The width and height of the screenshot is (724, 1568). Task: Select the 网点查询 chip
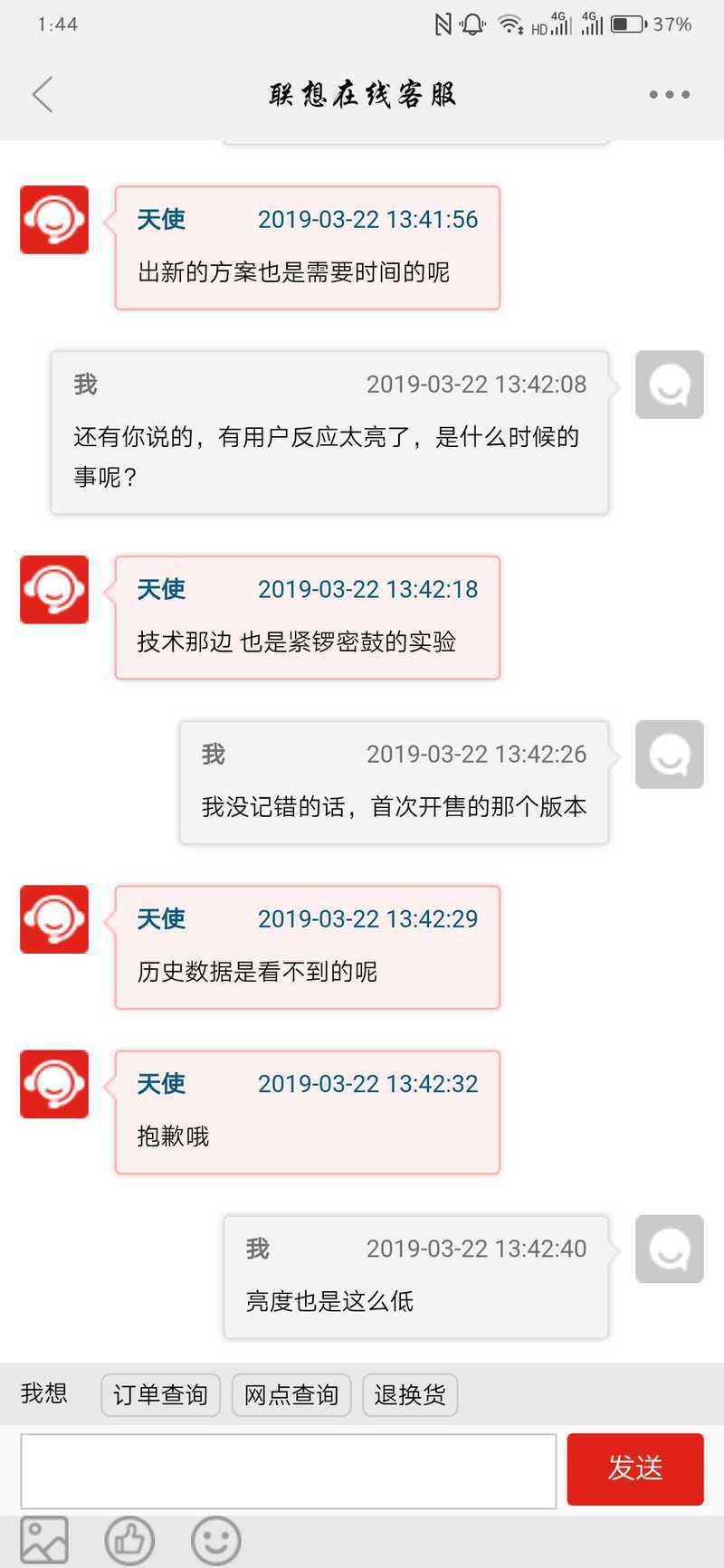[291, 1394]
